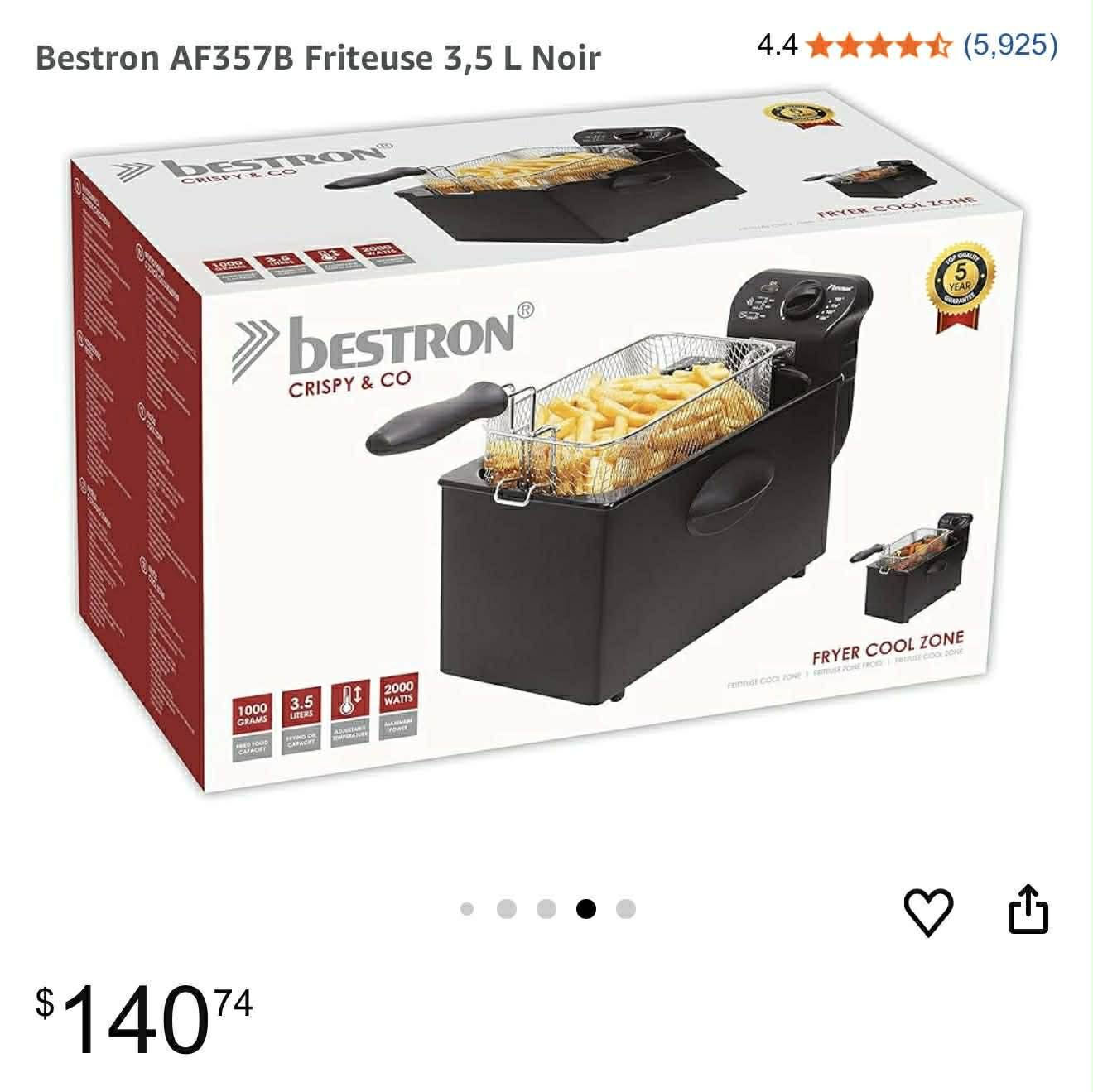Jump to the last image dot
The height and width of the screenshot is (1092, 1093).
click(626, 910)
